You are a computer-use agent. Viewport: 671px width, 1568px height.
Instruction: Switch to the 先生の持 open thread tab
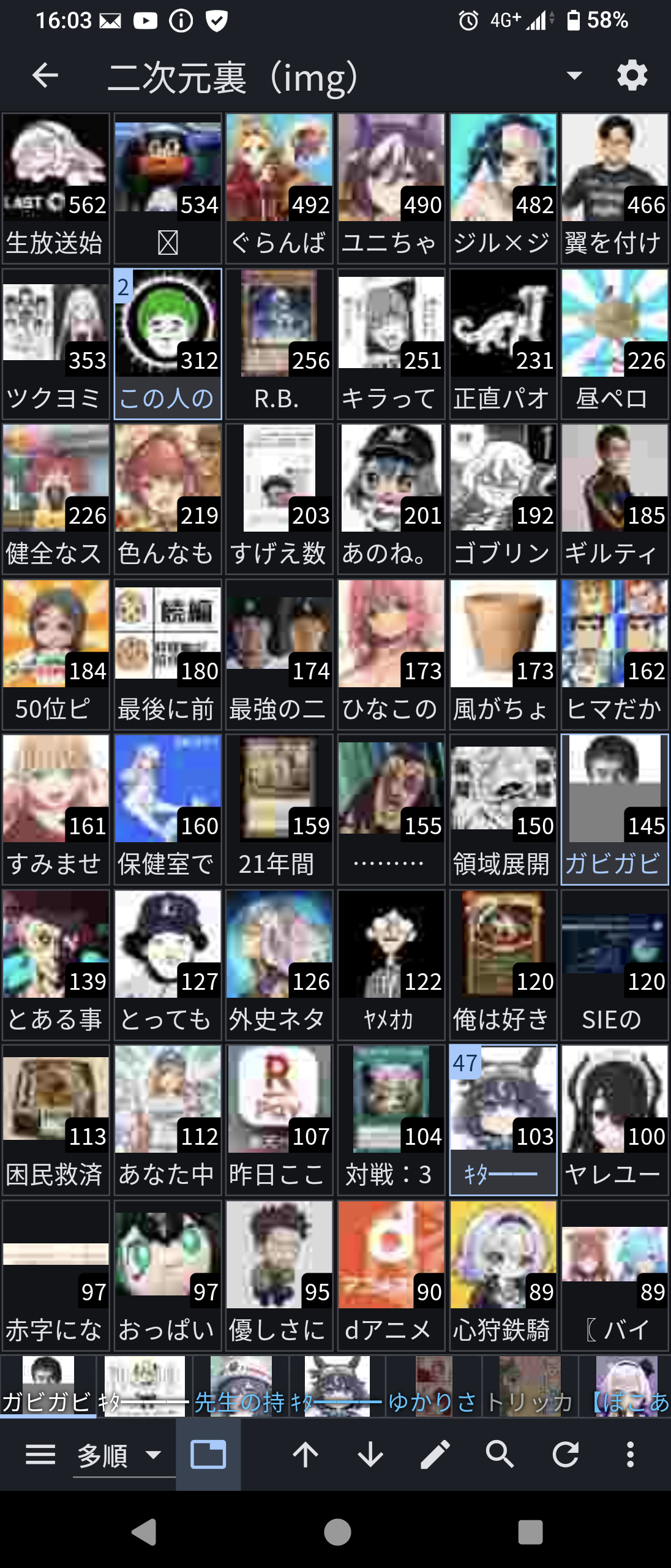click(240, 1385)
